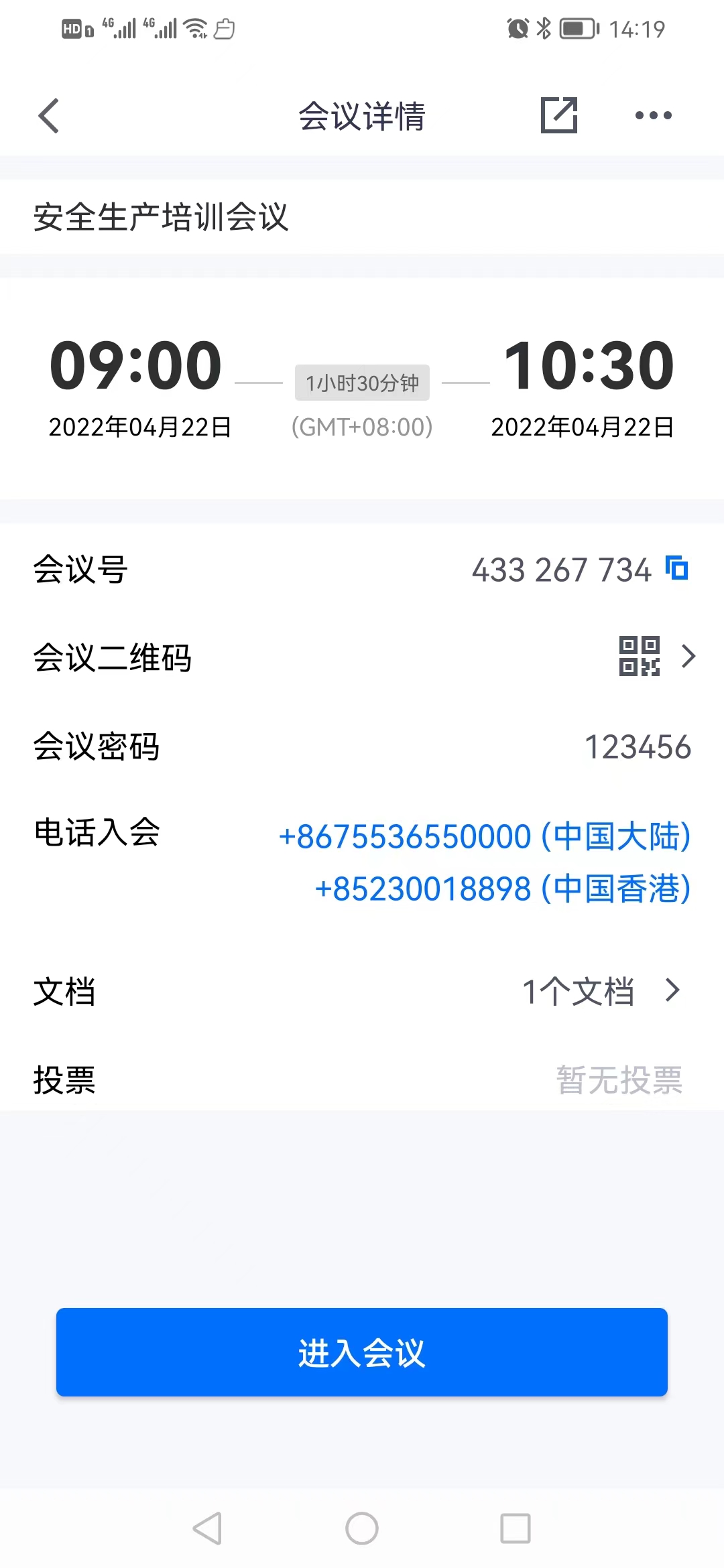Viewport: 724px width, 1568px height.
Task: Open recent apps from navigation bar
Action: click(x=515, y=1528)
